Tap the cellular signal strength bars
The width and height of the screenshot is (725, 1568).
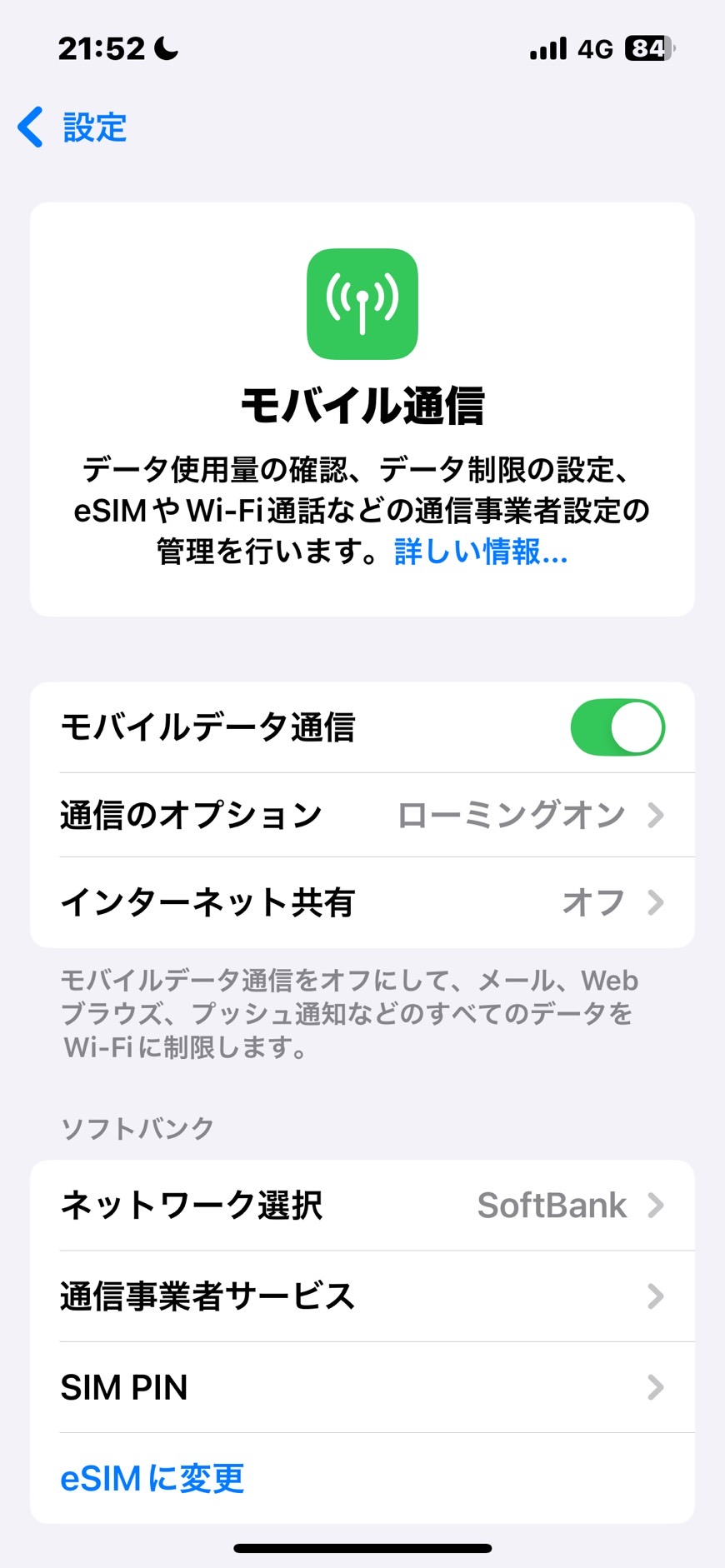(x=546, y=48)
